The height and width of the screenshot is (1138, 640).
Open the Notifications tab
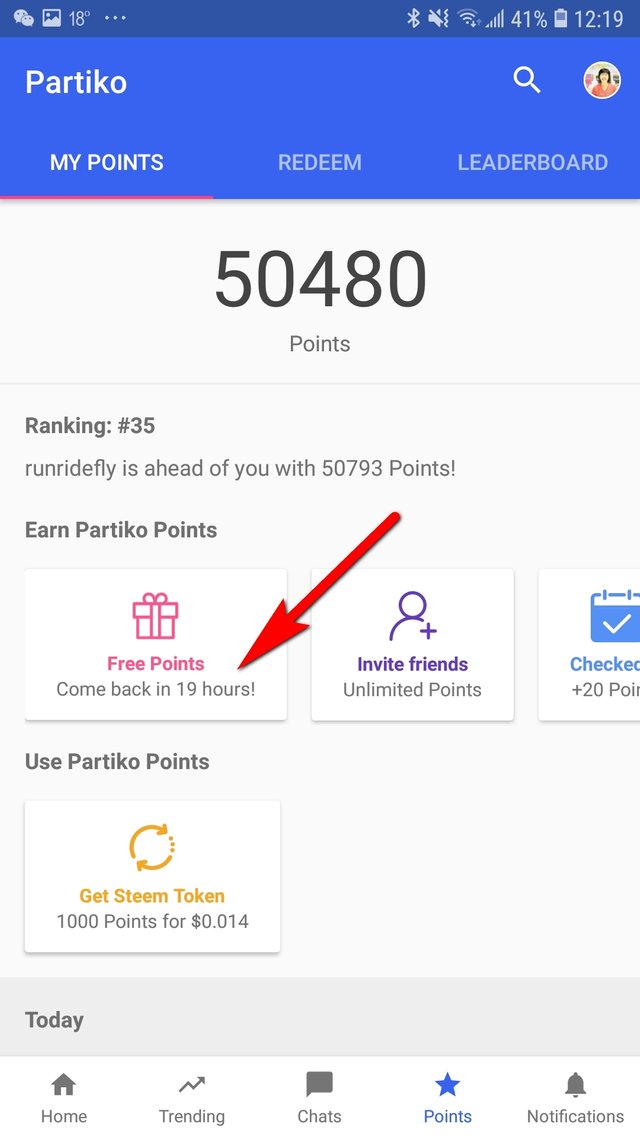(575, 1098)
